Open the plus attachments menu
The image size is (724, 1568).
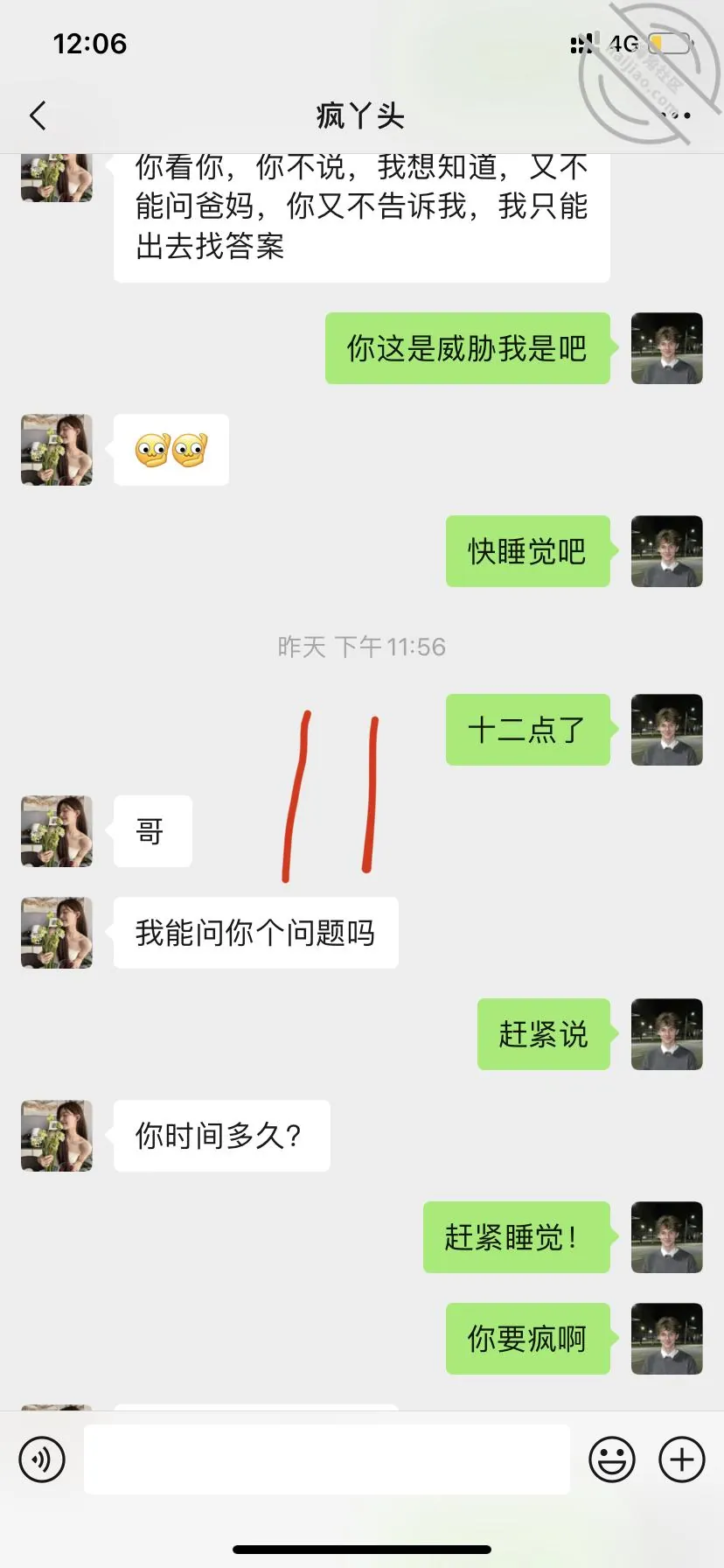(x=682, y=1459)
